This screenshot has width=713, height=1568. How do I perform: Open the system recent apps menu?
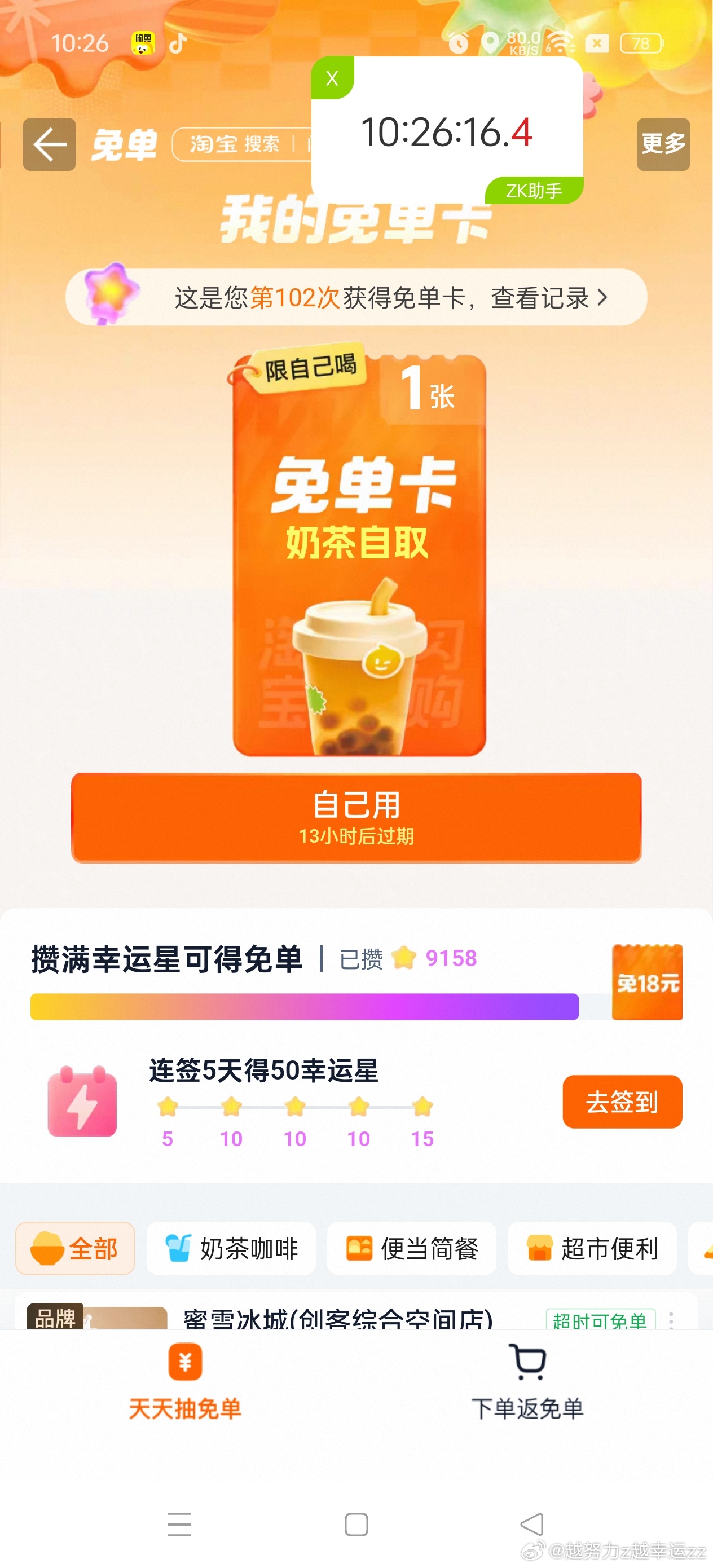tap(179, 1523)
